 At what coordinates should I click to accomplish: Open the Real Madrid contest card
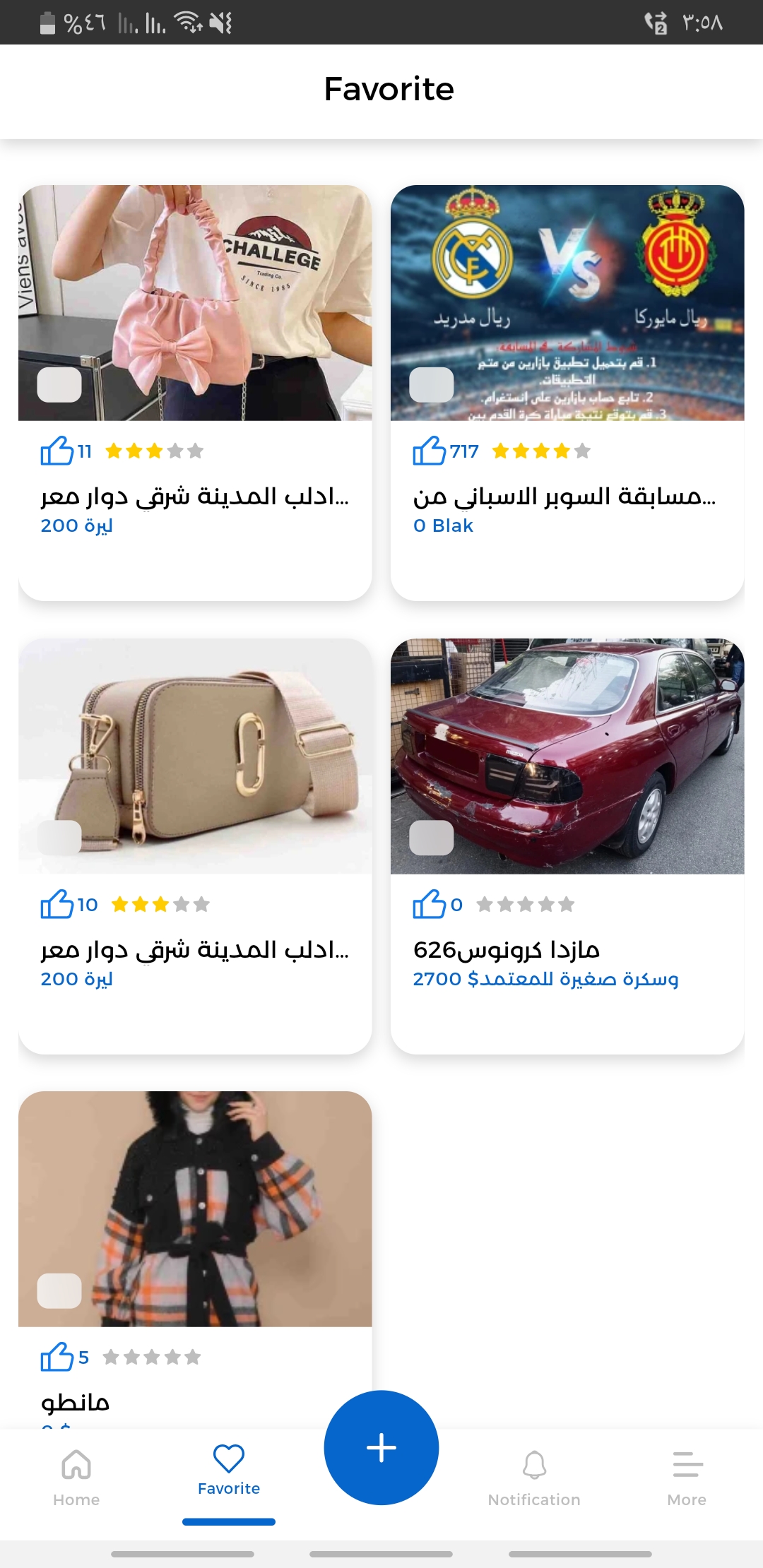[567, 303]
